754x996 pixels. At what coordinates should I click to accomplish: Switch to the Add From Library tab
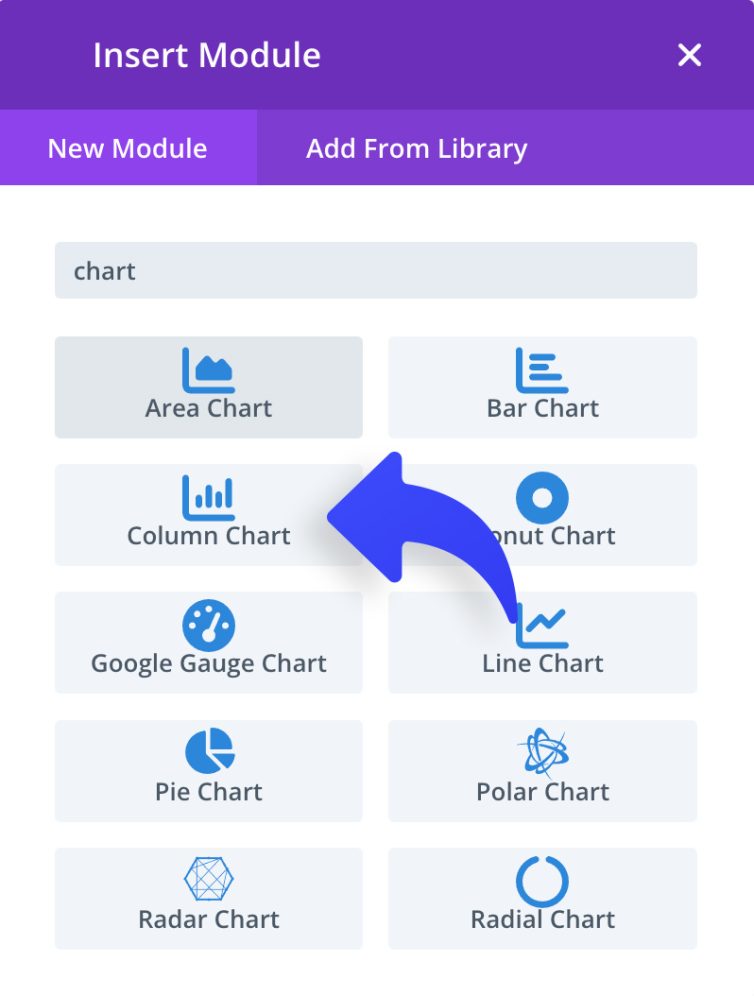pos(415,148)
